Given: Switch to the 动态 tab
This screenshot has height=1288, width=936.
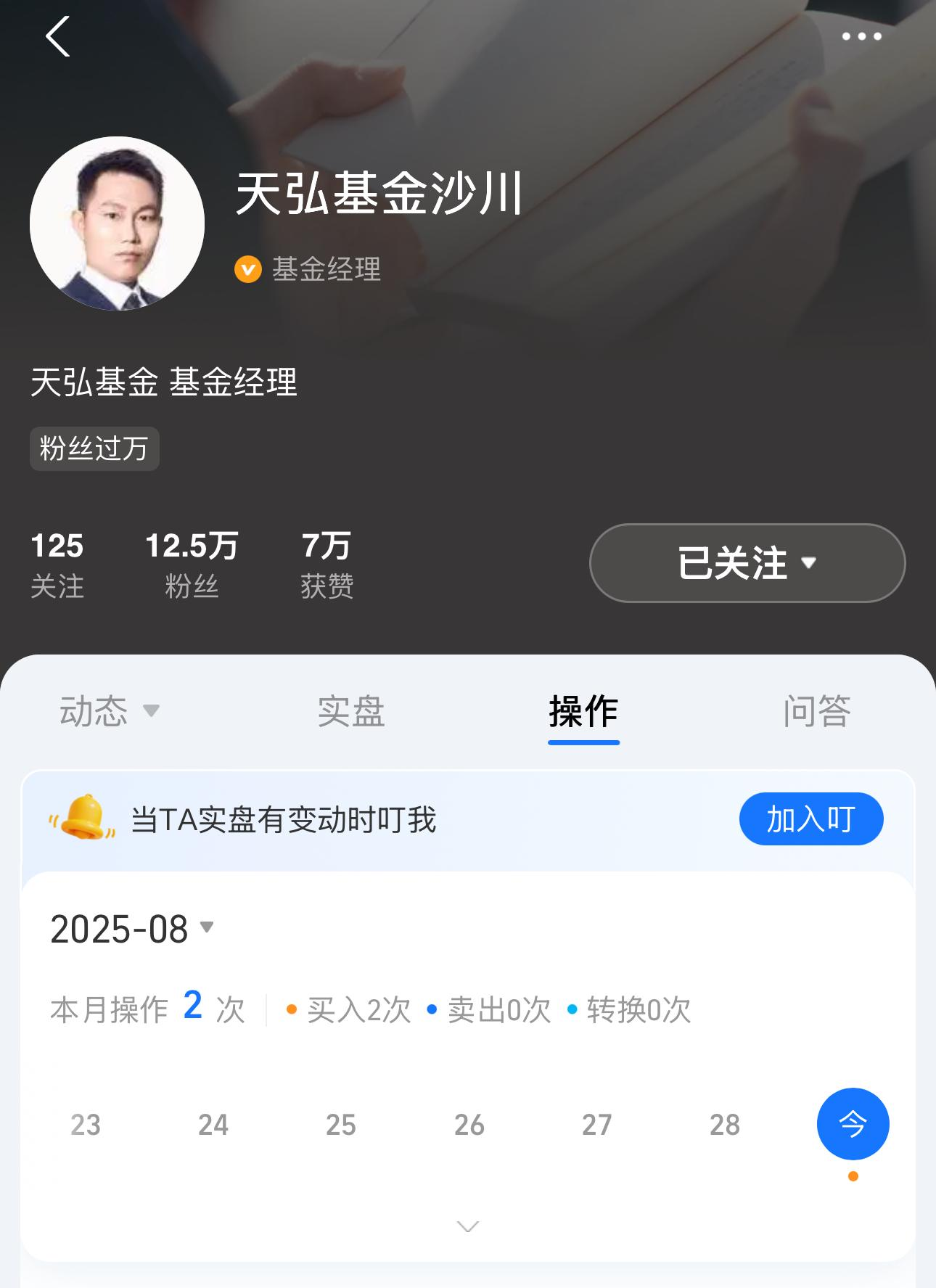Looking at the screenshot, I should pyautogui.click(x=109, y=710).
